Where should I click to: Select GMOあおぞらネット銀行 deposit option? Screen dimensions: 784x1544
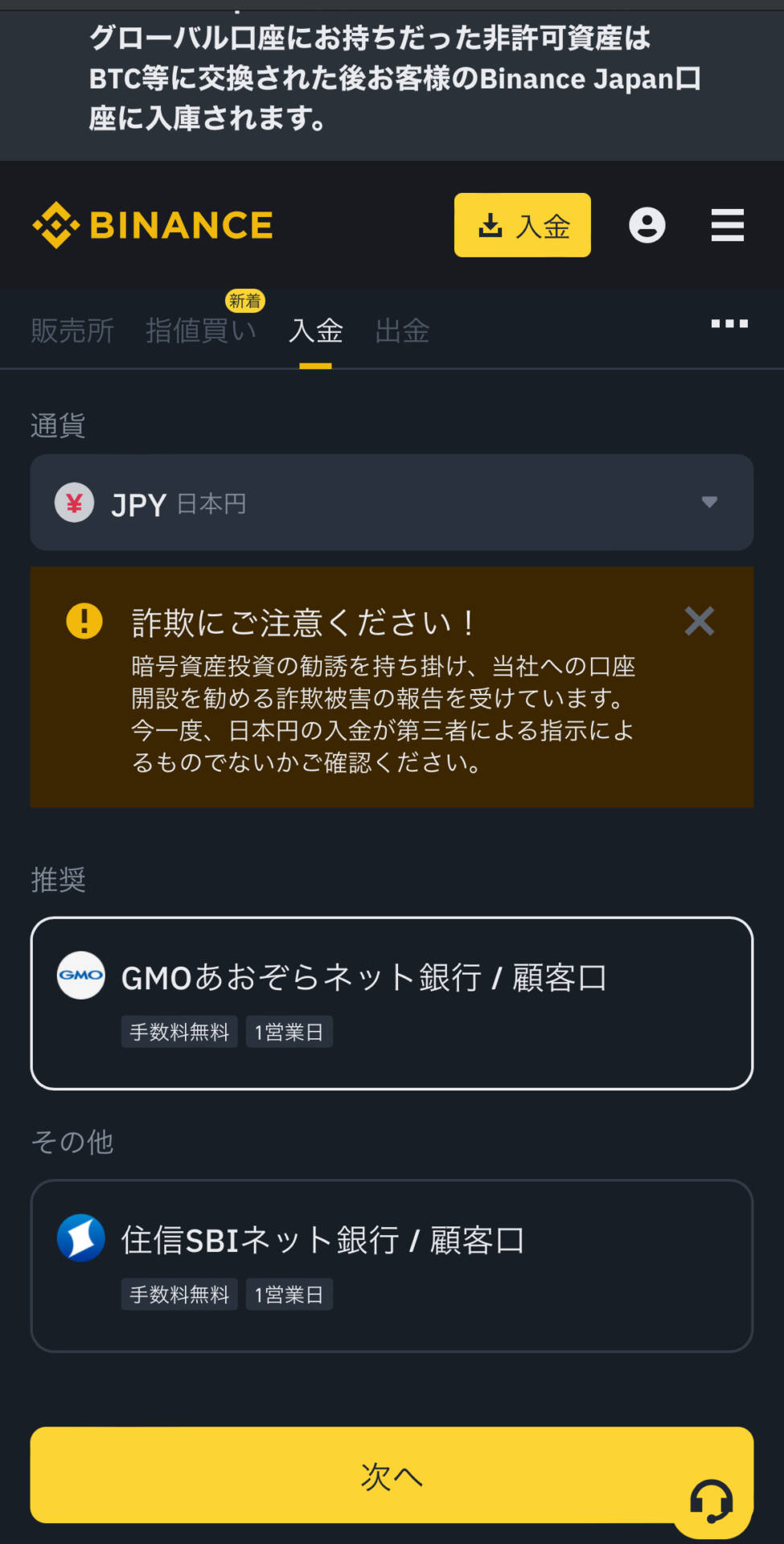click(x=392, y=1003)
